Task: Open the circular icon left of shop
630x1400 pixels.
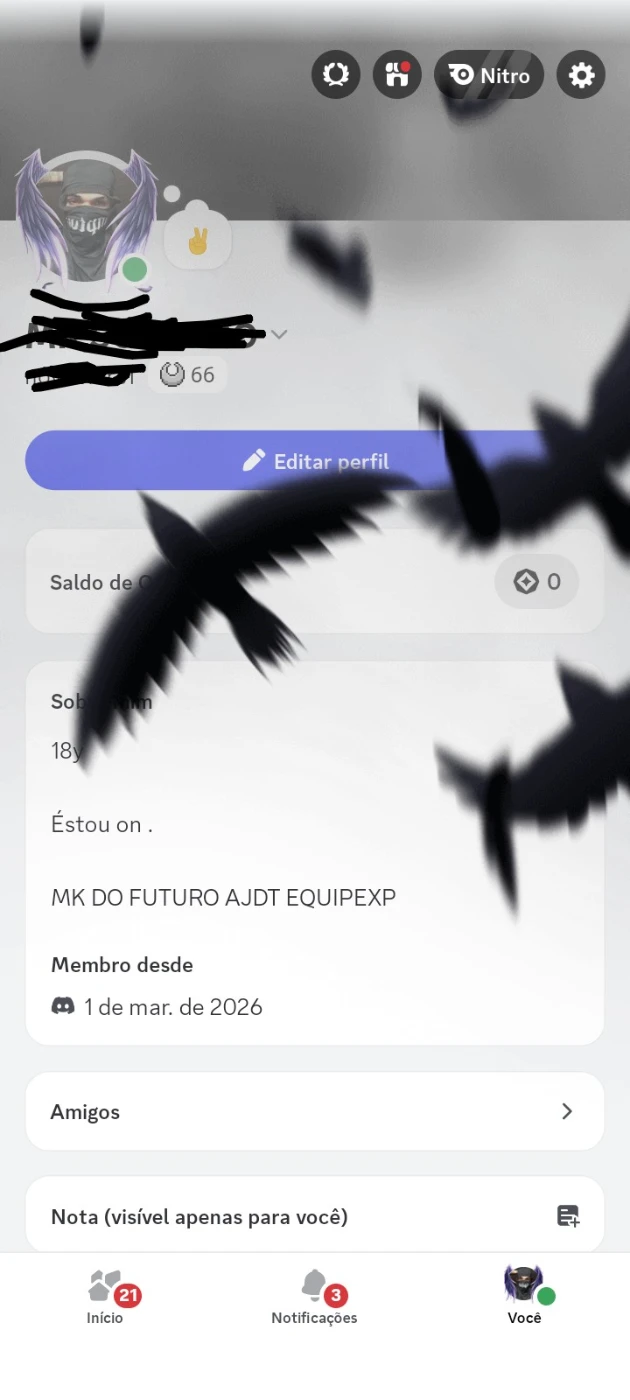Action: (x=336, y=75)
